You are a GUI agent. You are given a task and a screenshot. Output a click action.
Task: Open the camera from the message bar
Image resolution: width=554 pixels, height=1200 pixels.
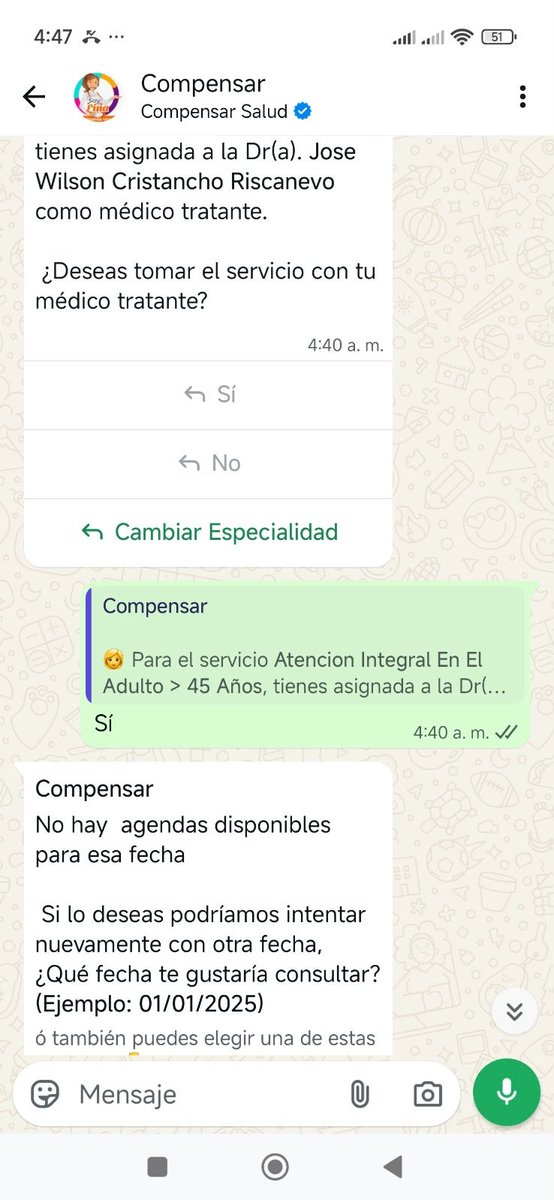pyautogui.click(x=428, y=1094)
